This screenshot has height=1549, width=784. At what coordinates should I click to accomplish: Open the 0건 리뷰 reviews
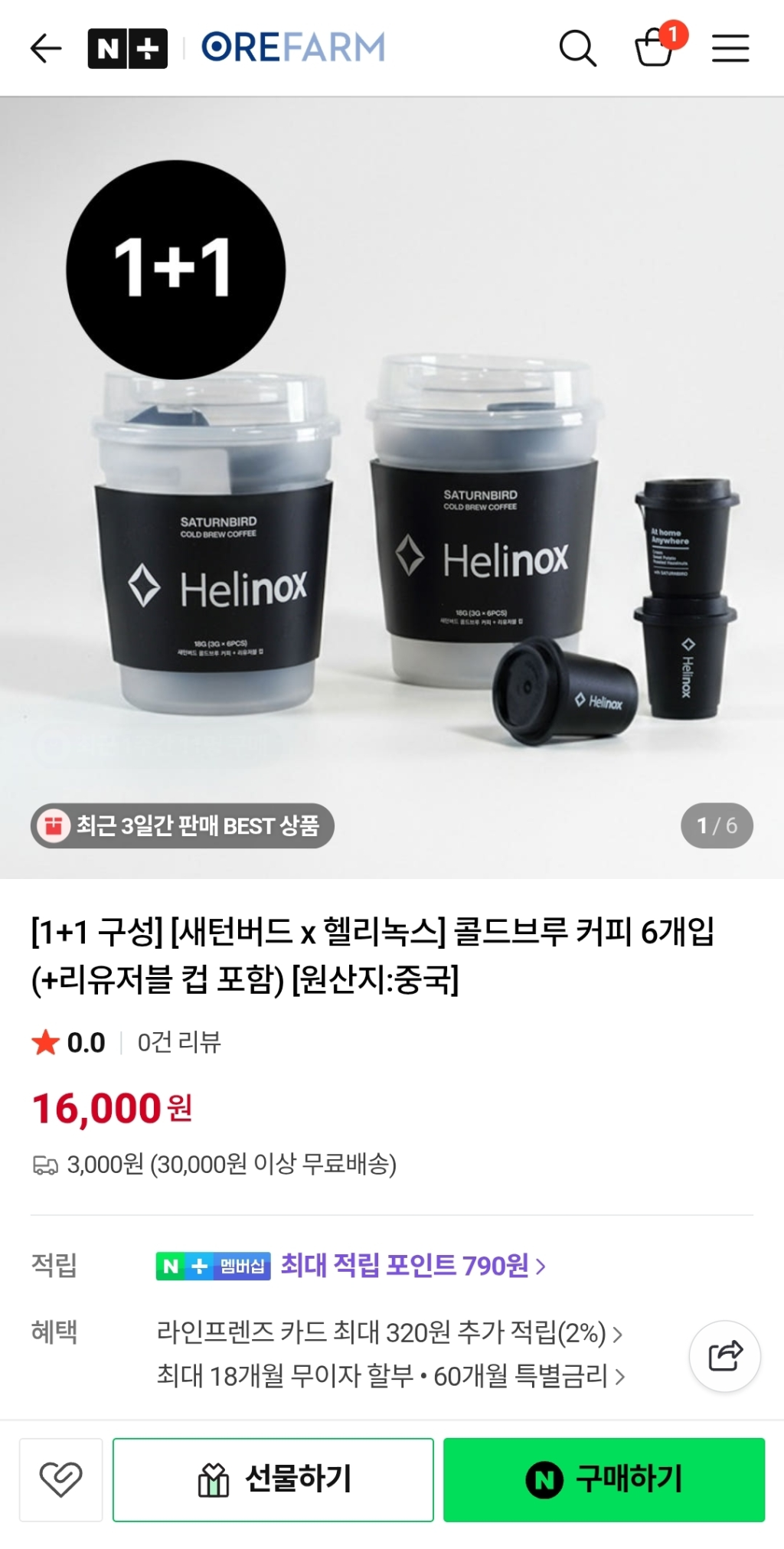(x=179, y=1042)
